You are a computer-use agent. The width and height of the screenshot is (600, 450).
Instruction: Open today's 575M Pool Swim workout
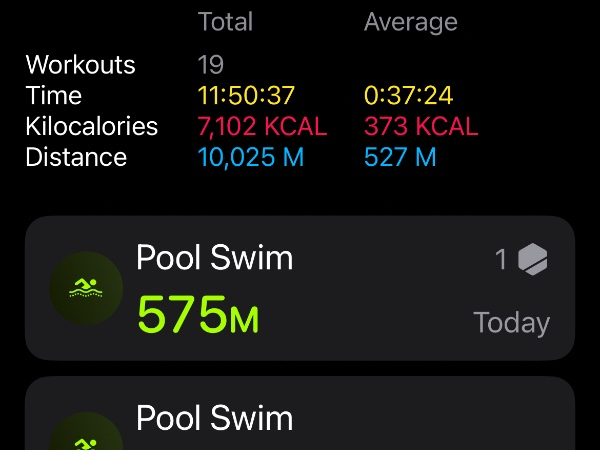(x=300, y=289)
